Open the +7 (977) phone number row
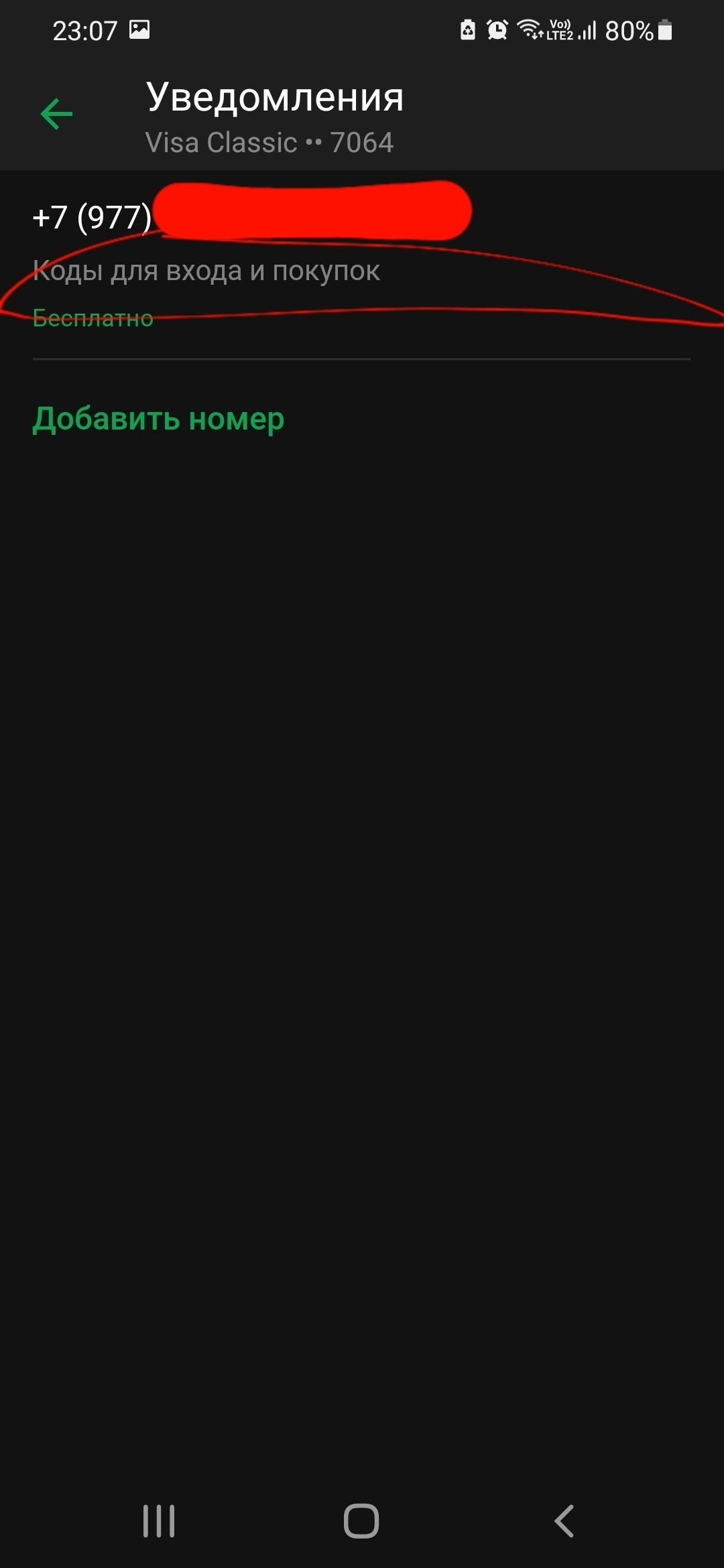 click(x=268, y=265)
